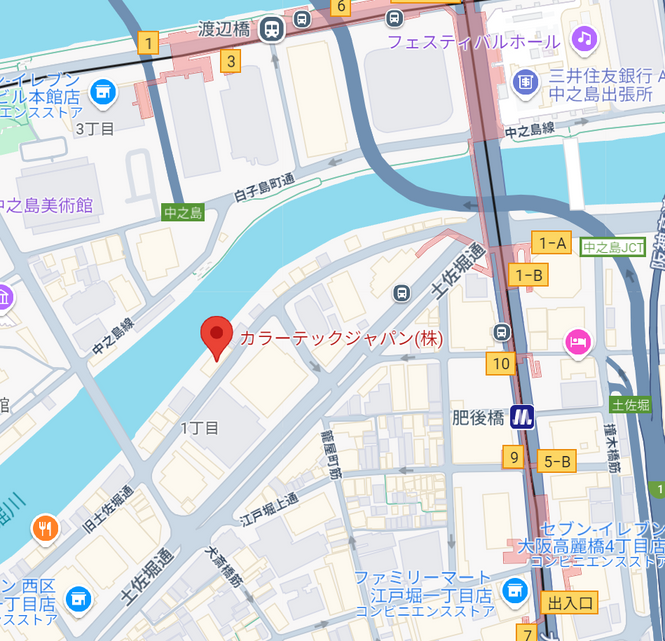The image size is (665, 641).
Task: Select the 三井住友銀行 中之島出張所 bank marker
Action: click(523, 80)
